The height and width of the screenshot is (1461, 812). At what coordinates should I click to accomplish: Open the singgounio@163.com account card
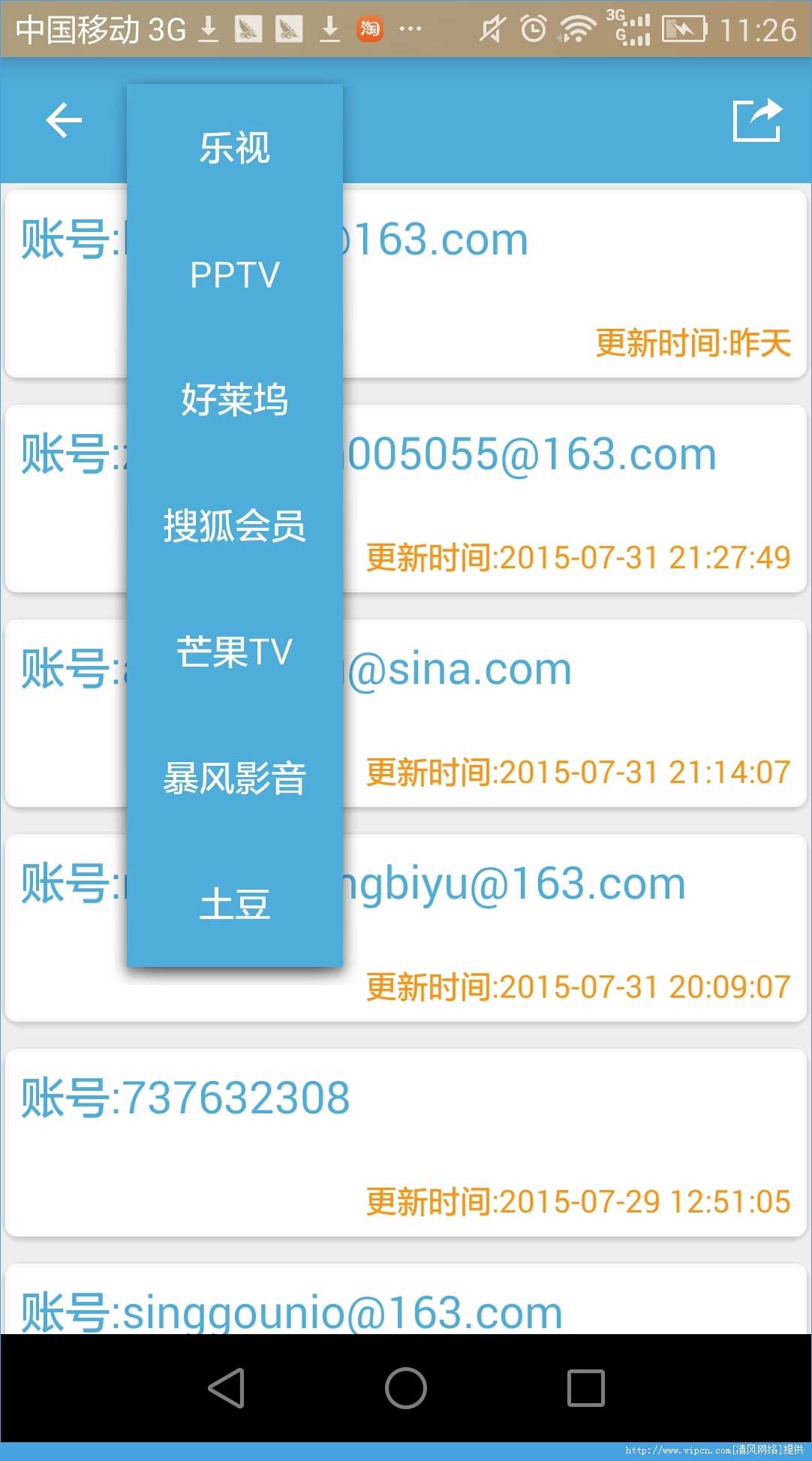(405, 1306)
